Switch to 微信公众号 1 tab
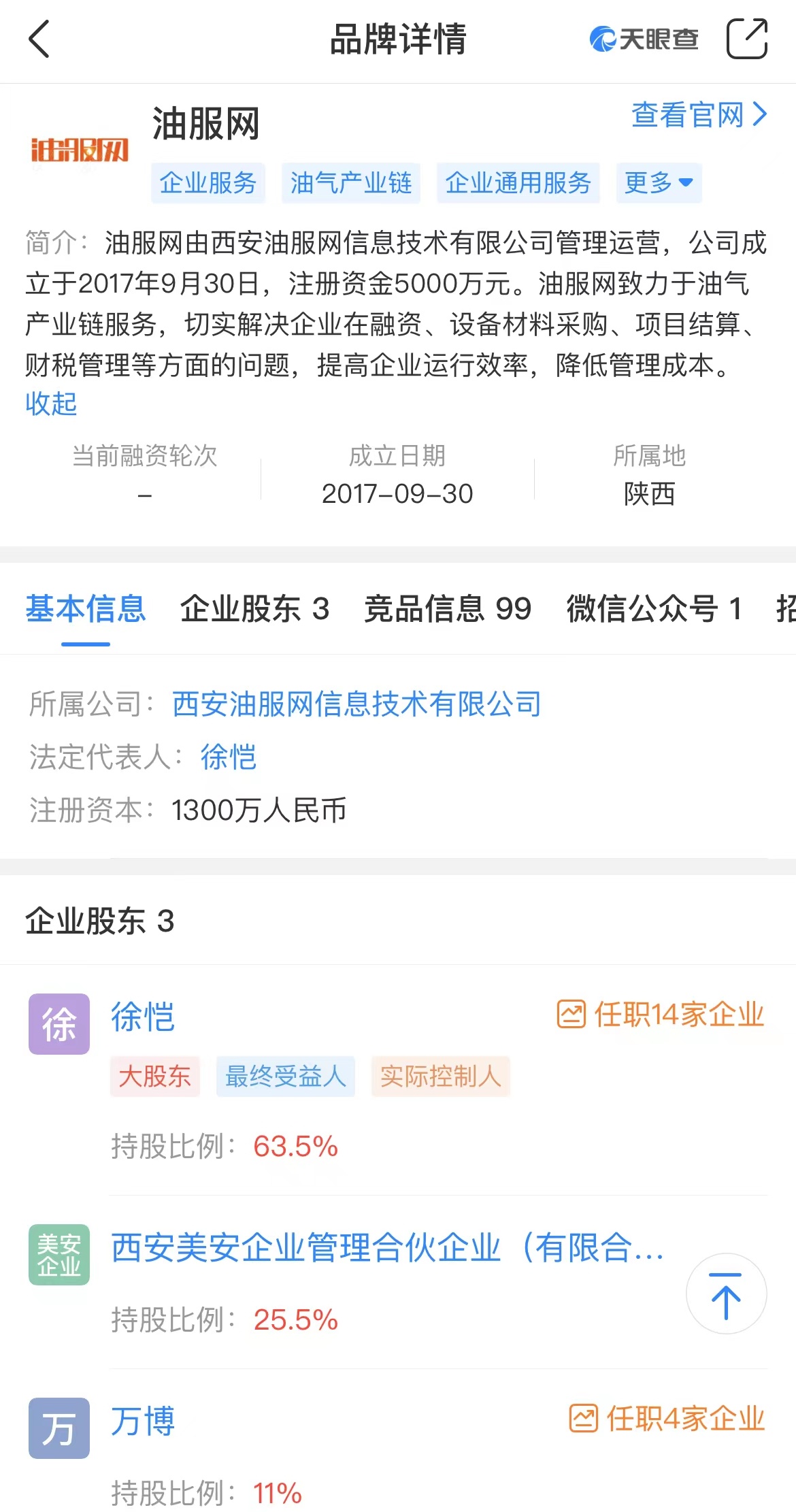 pyautogui.click(x=654, y=608)
